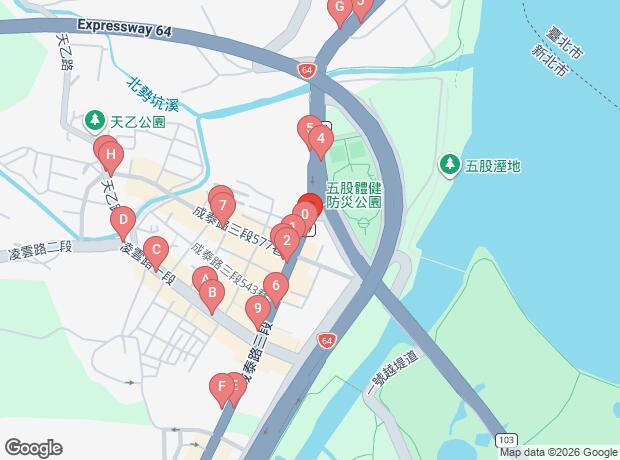
Task: Tap the pin labeled 9
Action: tap(257, 309)
